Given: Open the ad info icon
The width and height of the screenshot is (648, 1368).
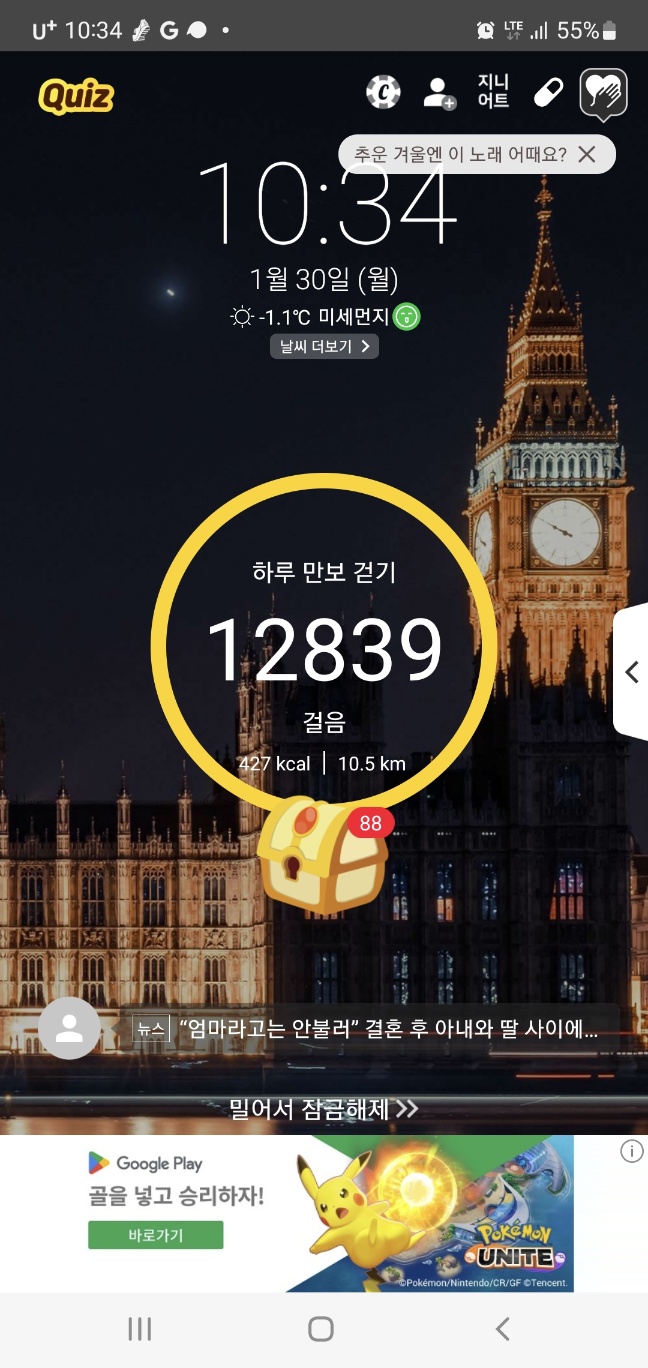Looking at the screenshot, I should tap(632, 1152).
